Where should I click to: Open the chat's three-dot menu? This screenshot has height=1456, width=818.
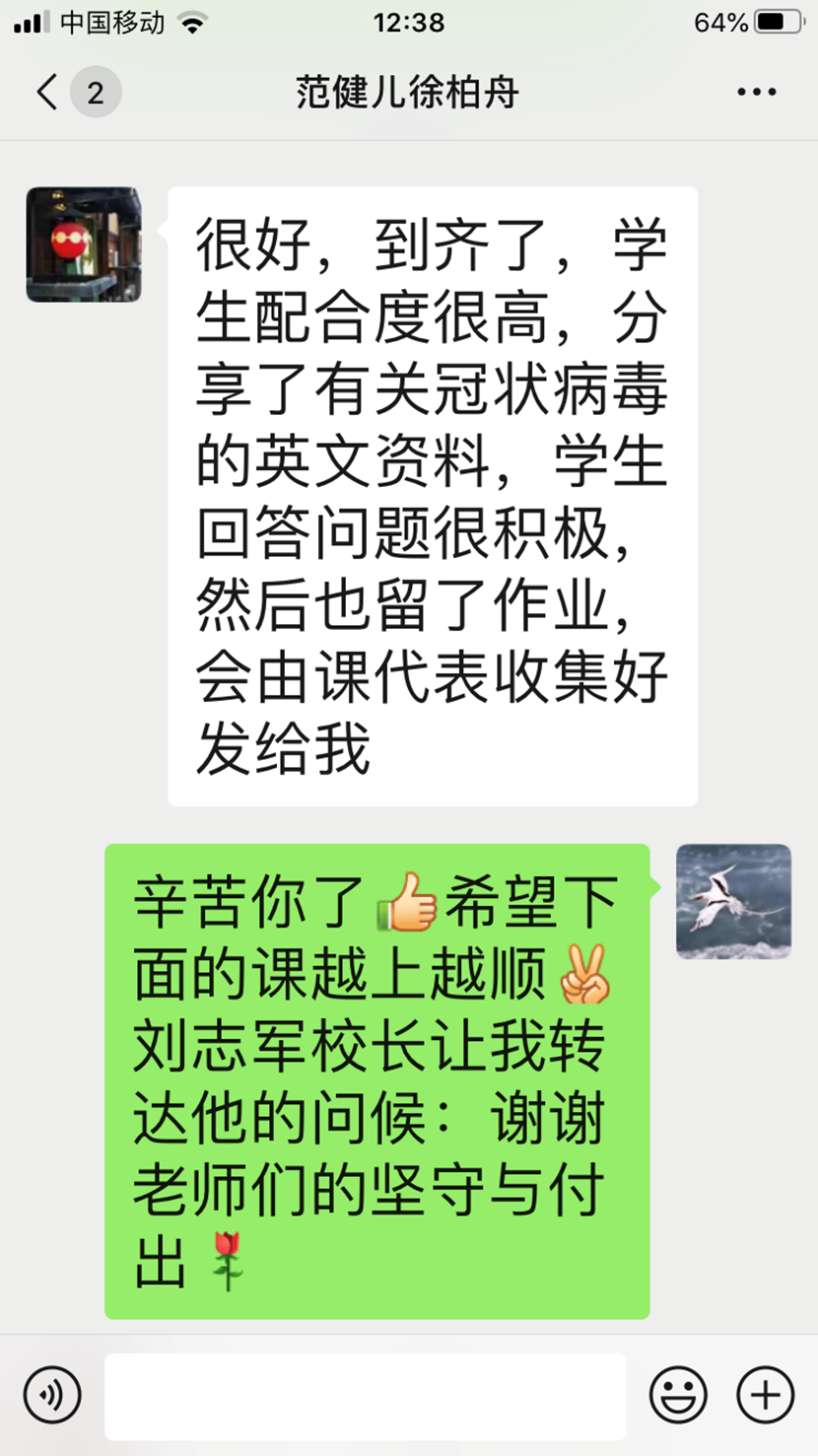coord(756,93)
